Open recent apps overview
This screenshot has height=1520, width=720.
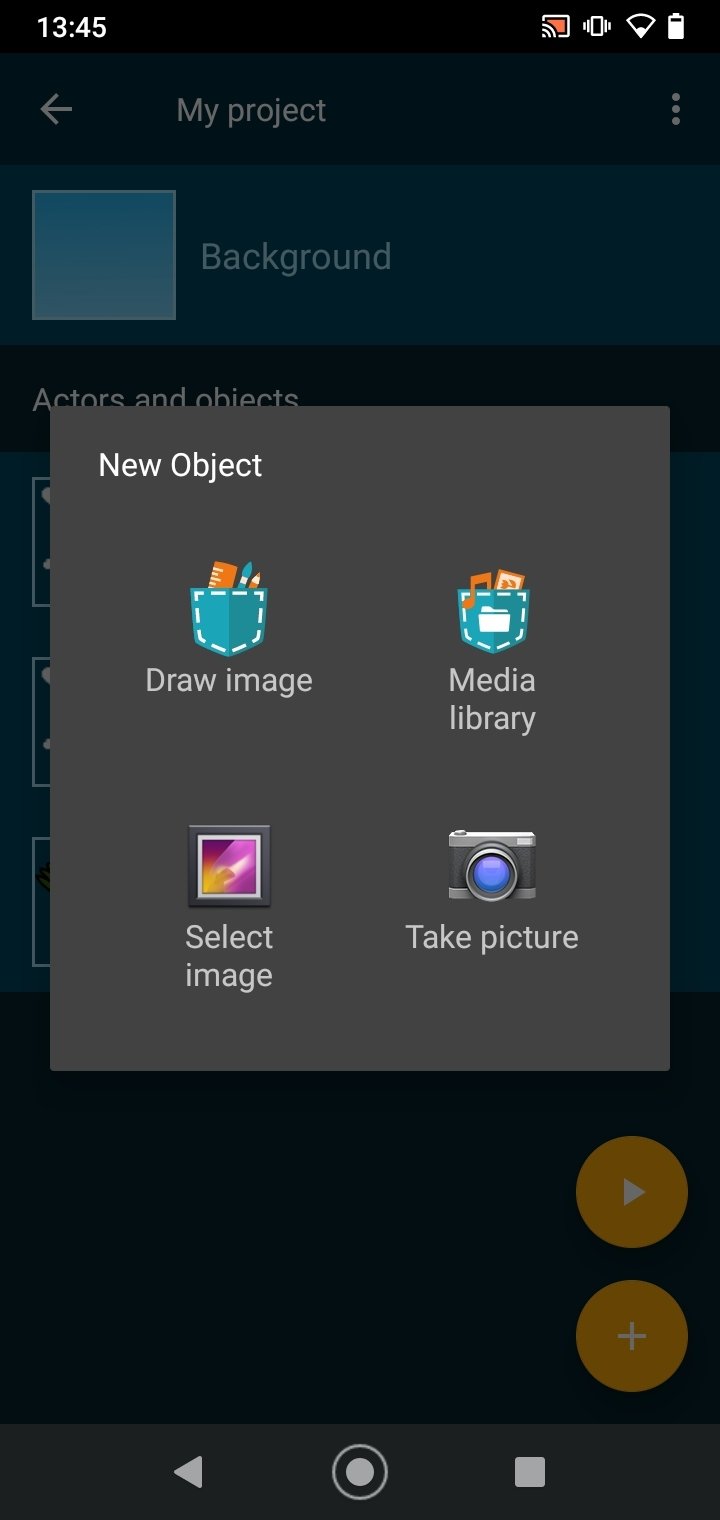click(529, 1472)
